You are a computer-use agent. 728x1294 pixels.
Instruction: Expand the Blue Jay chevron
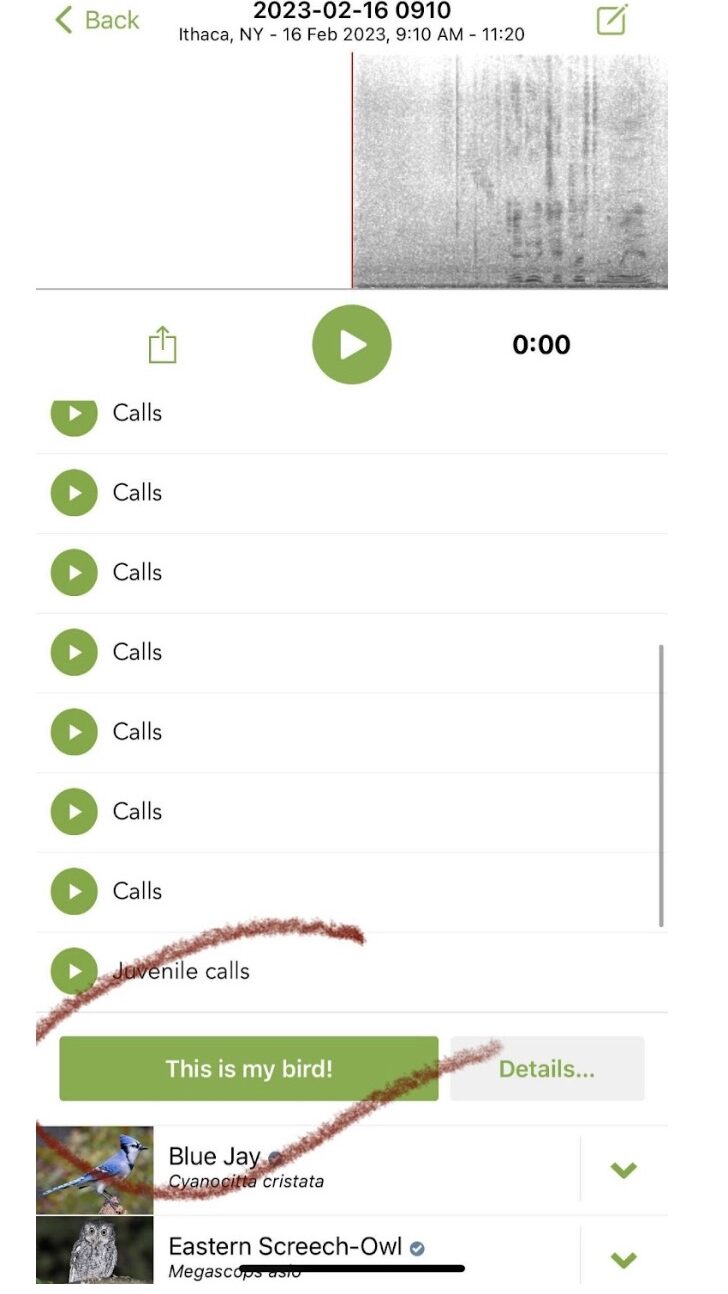coord(623,1169)
